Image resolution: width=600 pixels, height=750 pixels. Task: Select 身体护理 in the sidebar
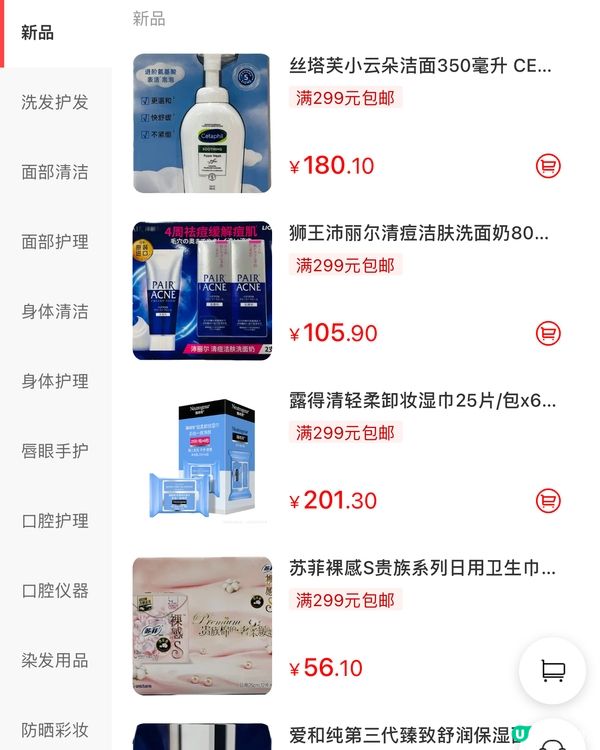point(55,381)
